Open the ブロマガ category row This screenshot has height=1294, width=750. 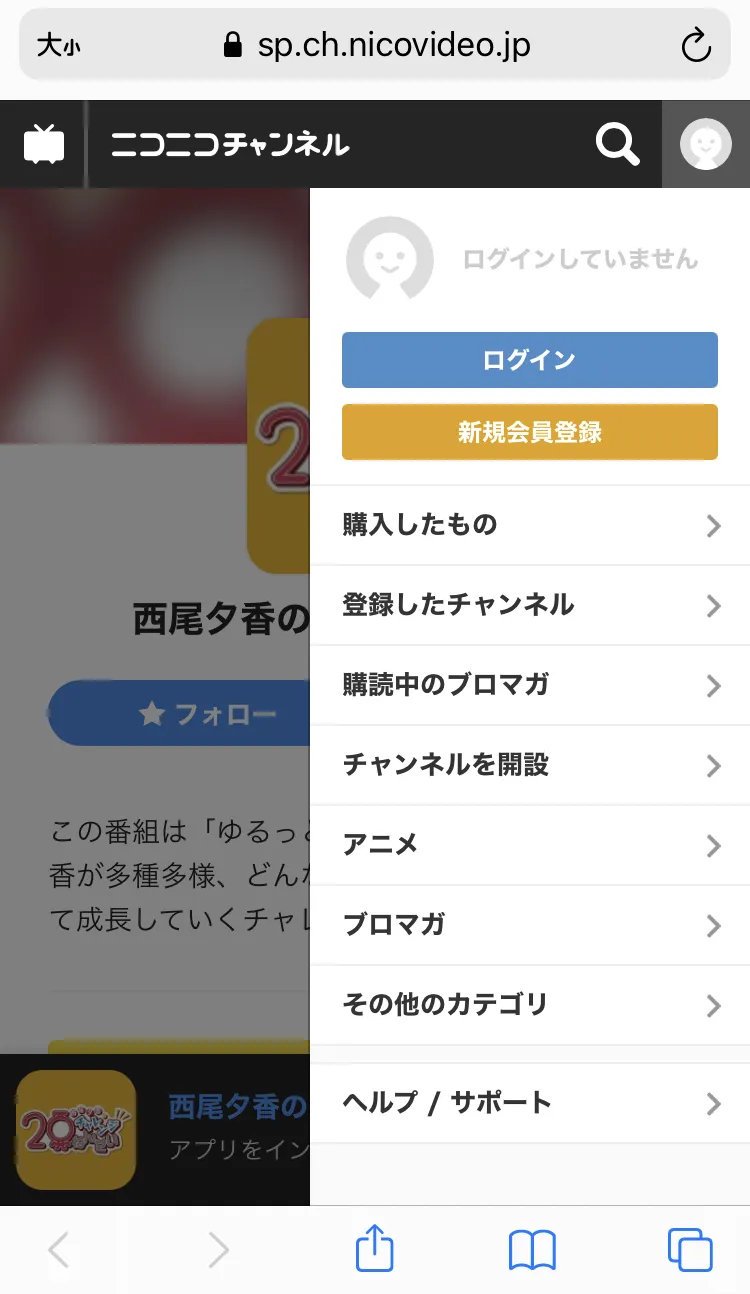(530, 925)
